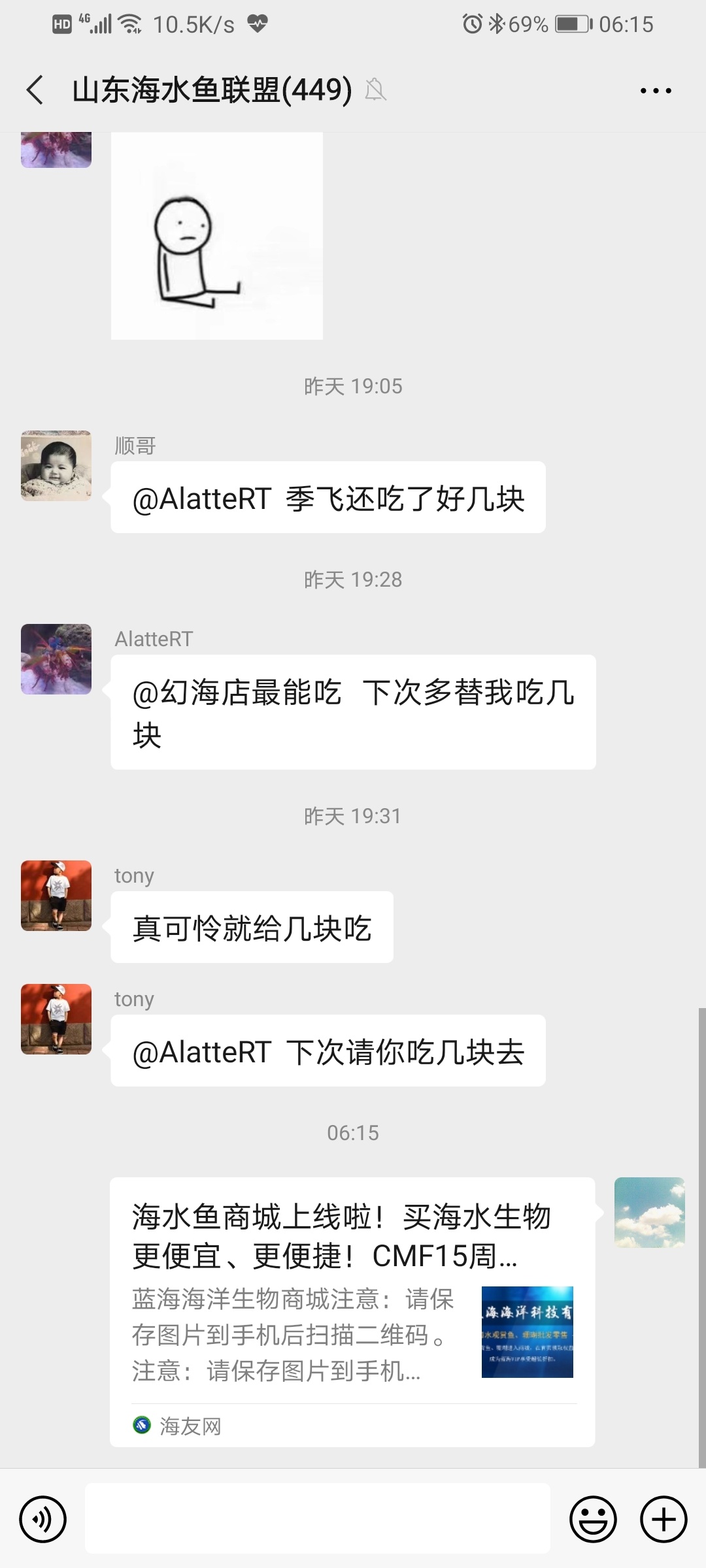Open tony's avatar beside 下次请你吃几块去
The image size is (706, 1568).
(x=56, y=1019)
